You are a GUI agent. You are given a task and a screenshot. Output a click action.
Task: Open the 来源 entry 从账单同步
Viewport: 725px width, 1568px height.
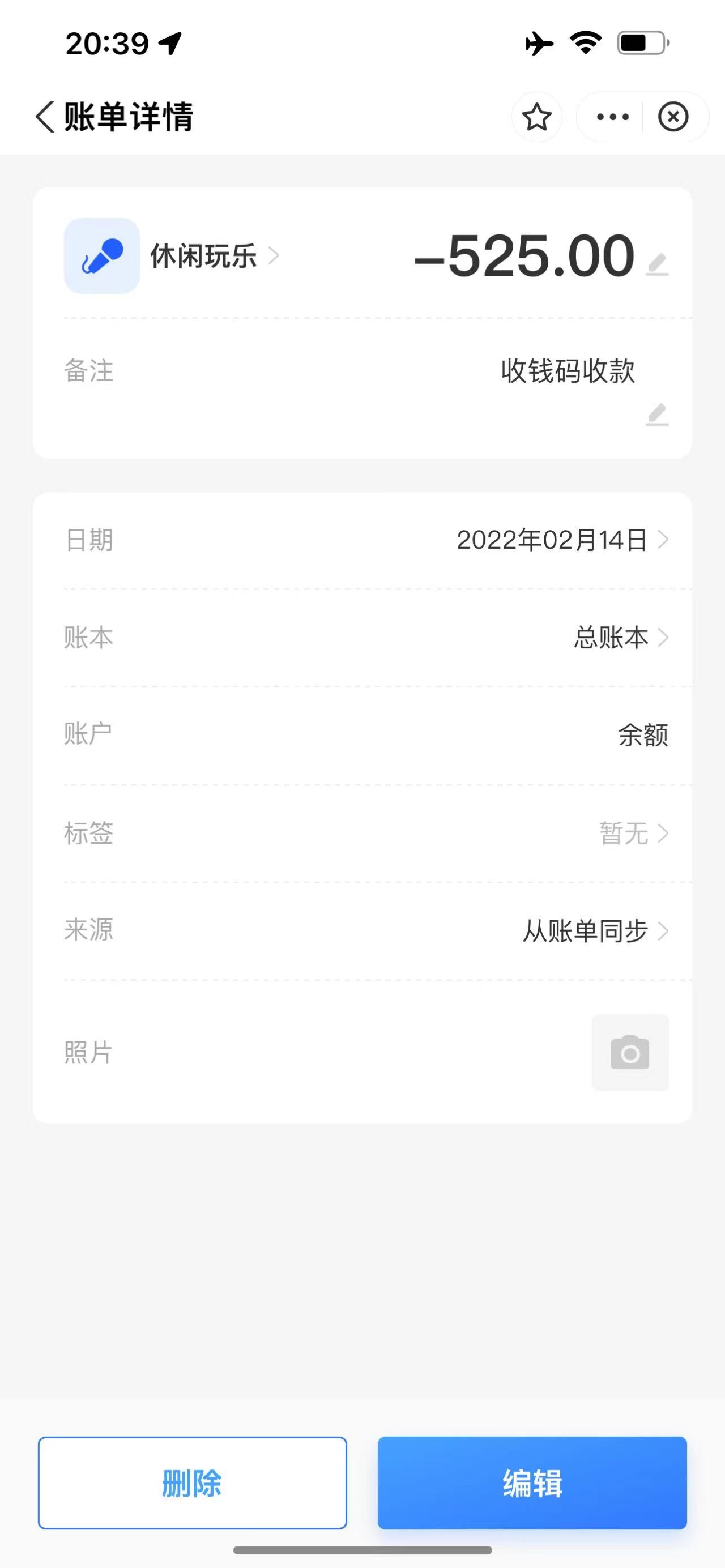[x=585, y=930]
